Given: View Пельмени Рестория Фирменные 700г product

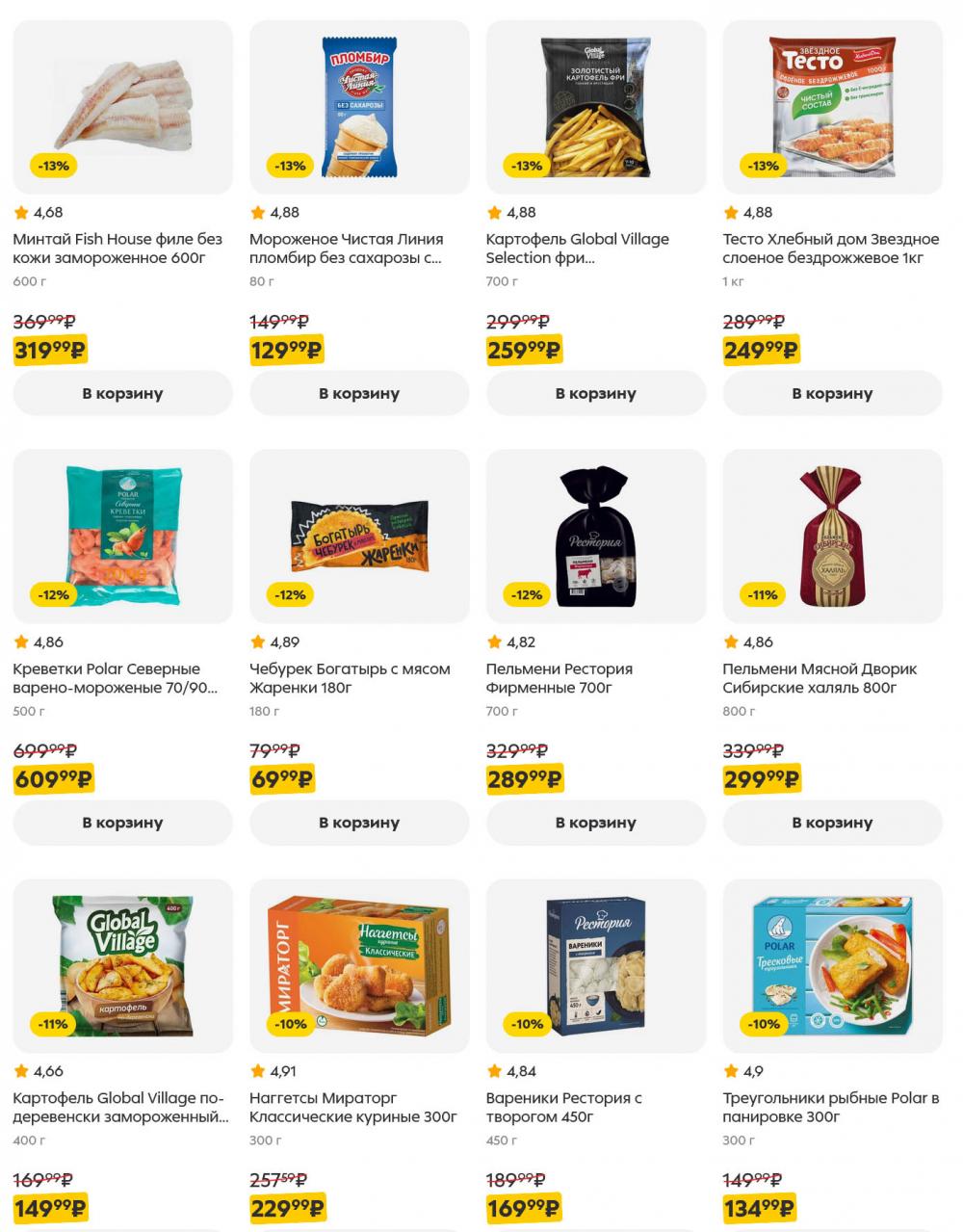Looking at the screenshot, I should (560, 678).
